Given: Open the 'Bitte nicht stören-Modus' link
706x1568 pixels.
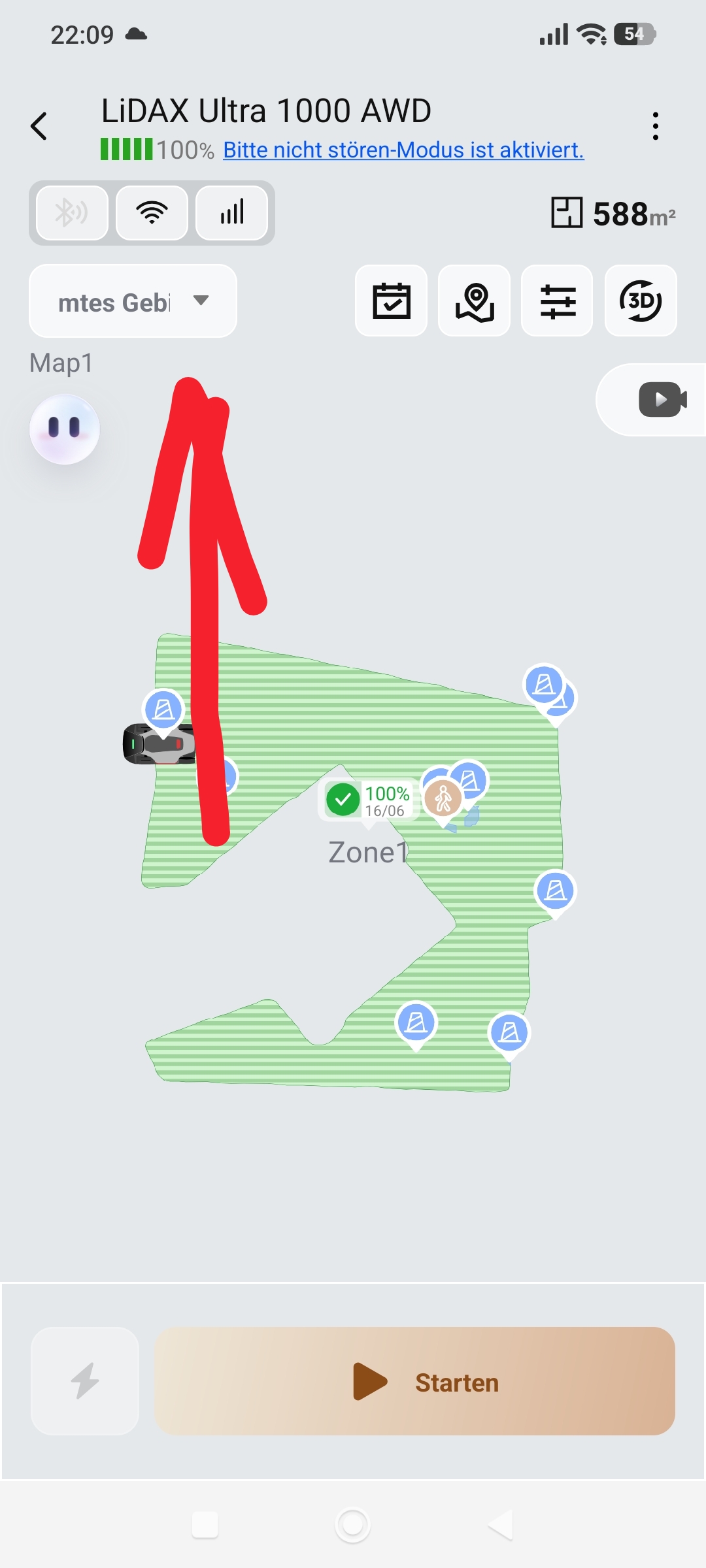Looking at the screenshot, I should [x=403, y=150].
